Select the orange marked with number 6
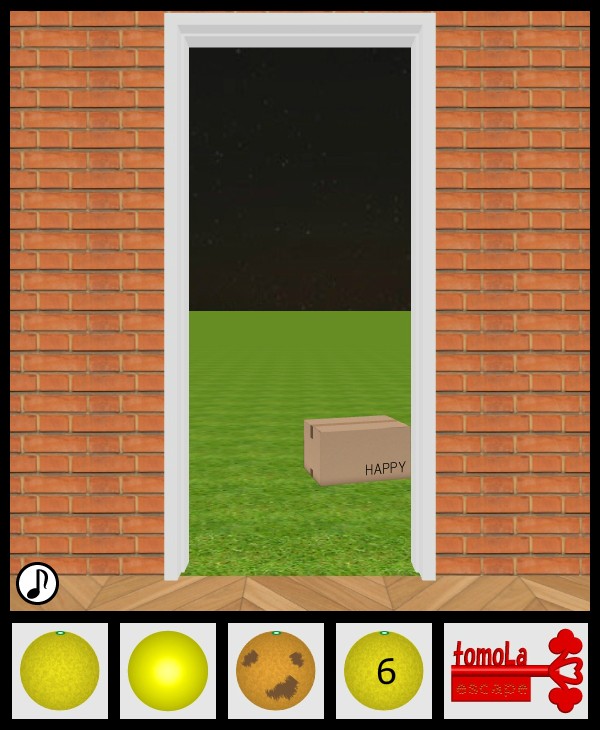Viewport: 600px width, 730px height. pyautogui.click(x=384, y=671)
